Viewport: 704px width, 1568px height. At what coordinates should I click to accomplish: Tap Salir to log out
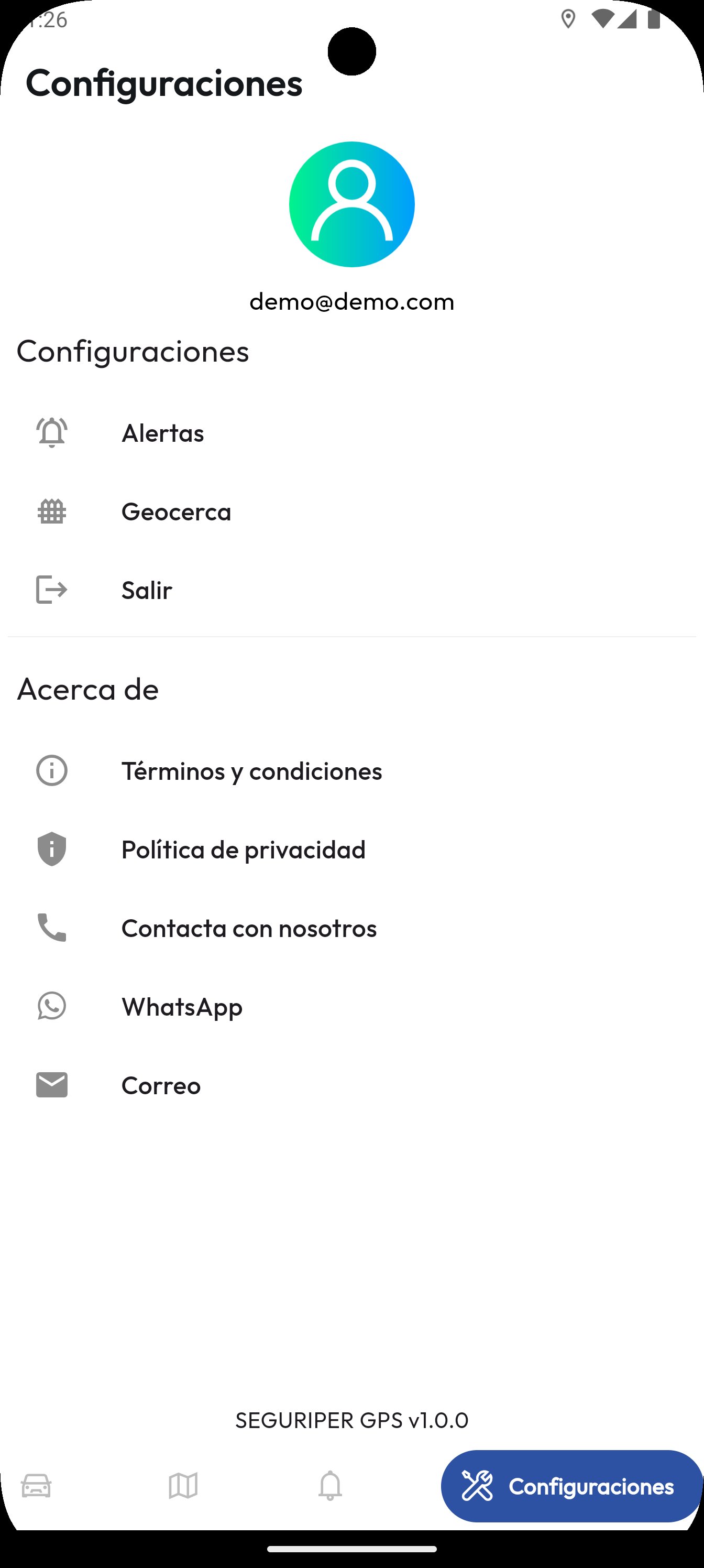pos(147,590)
